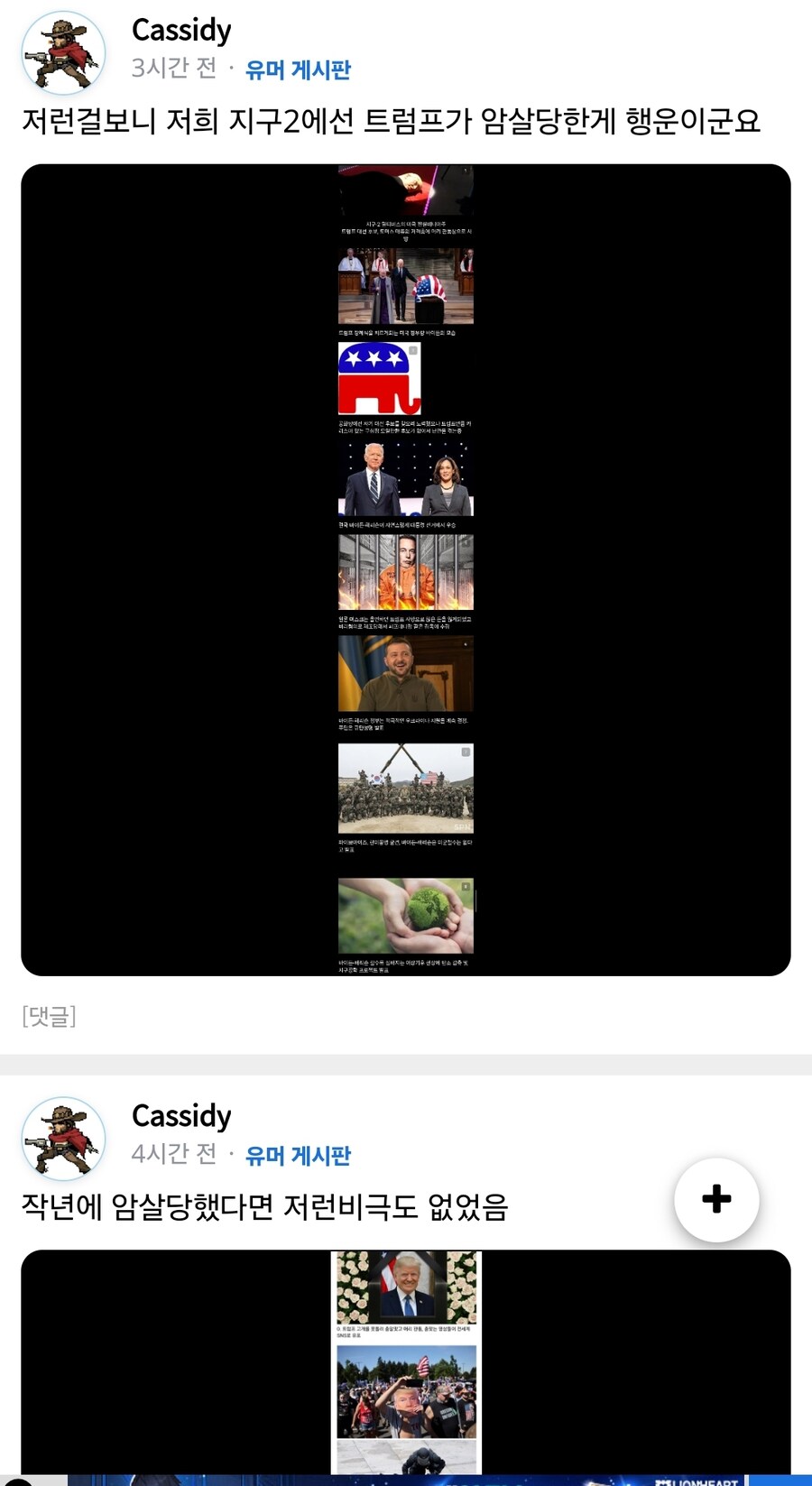
Task: Open 유머 게시판 link on the 3시간 전 post
Action: 298,69
